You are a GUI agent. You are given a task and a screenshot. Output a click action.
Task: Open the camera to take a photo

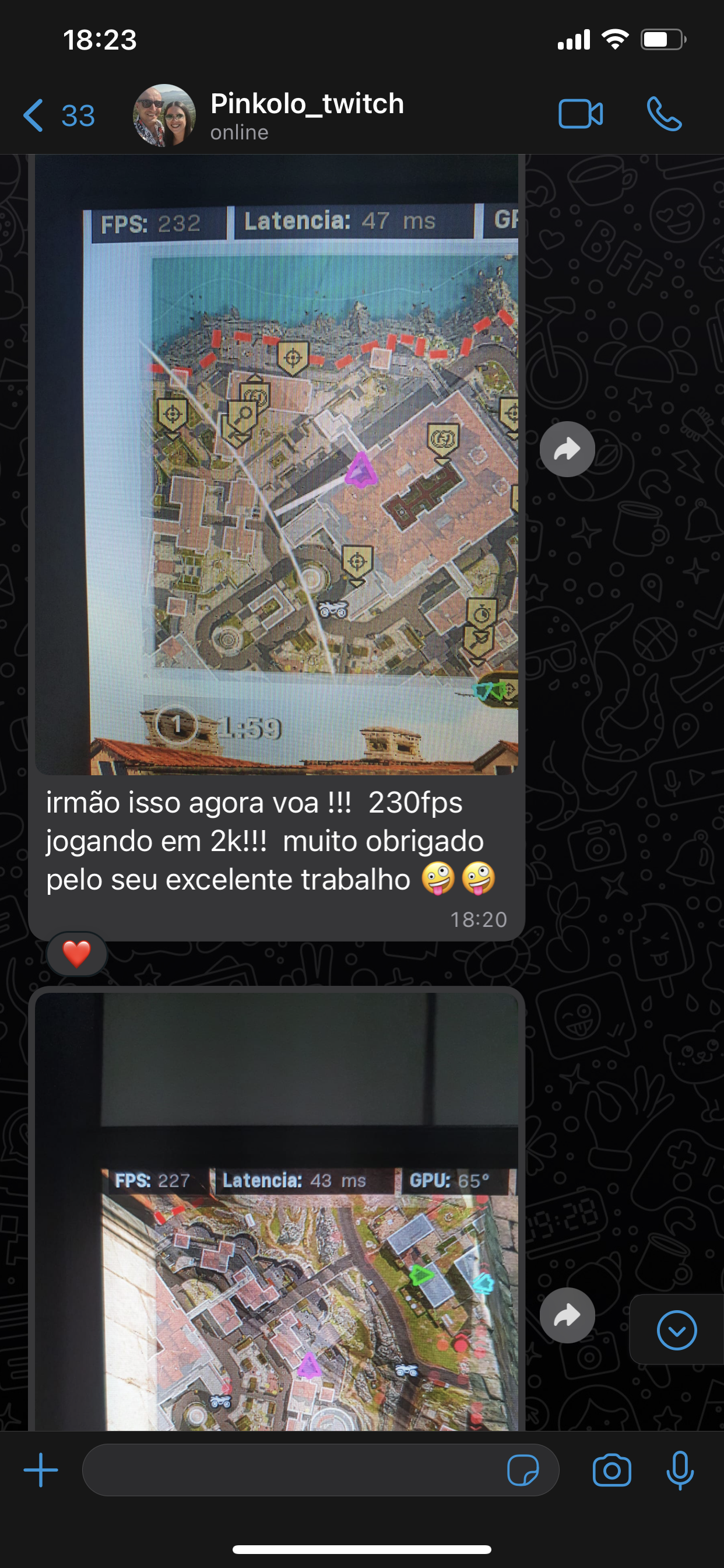tap(611, 1471)
